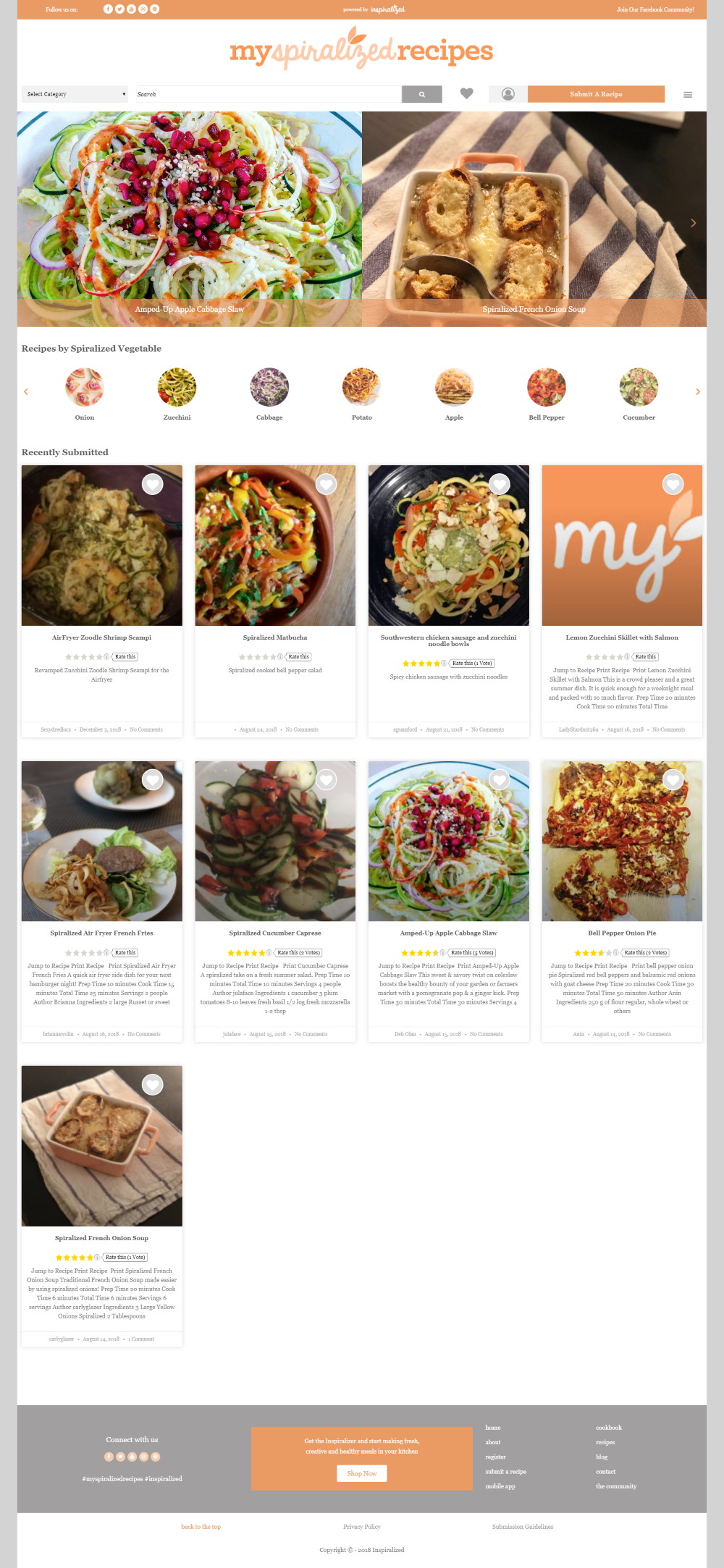Focus the recipe search field

(268, 94)
